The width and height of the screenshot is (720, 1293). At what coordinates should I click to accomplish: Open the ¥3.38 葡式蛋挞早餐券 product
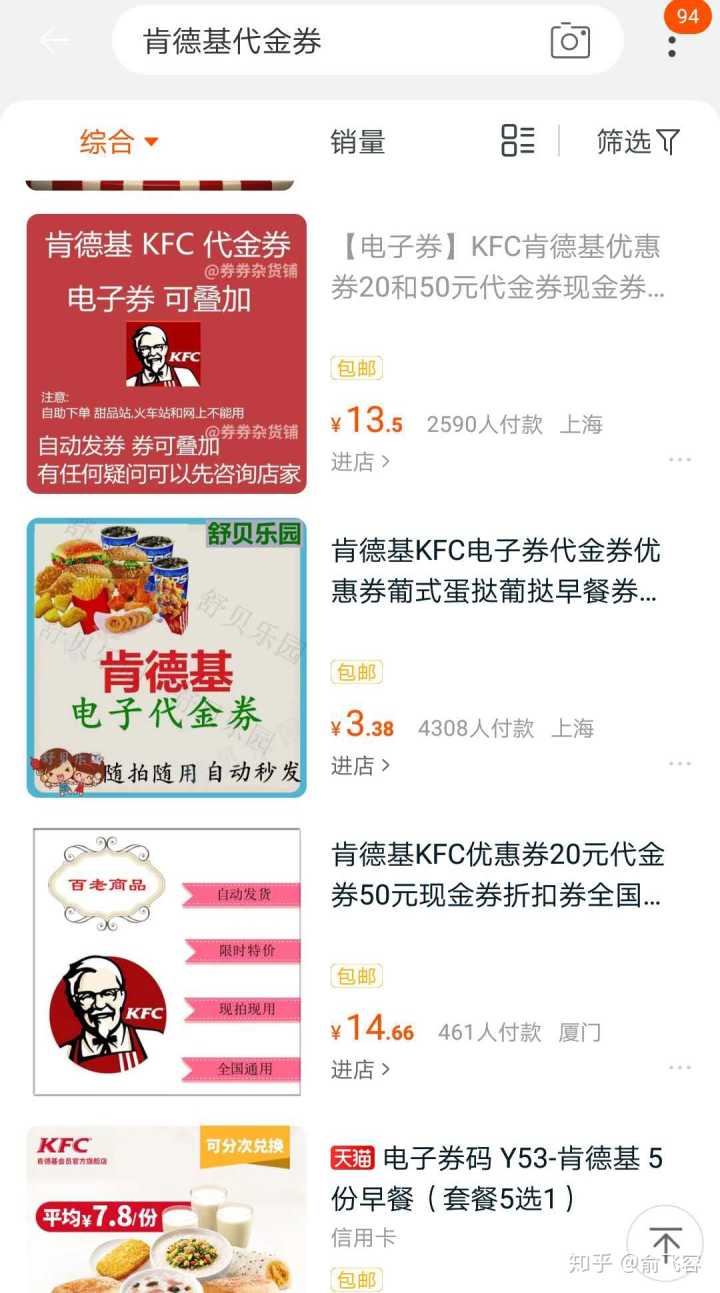click(497, 572)
